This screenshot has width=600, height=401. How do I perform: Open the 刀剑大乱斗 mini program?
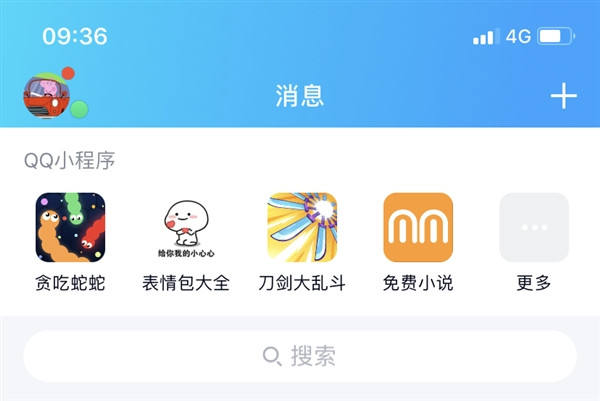pyautogui.click(x=302, y=227)
